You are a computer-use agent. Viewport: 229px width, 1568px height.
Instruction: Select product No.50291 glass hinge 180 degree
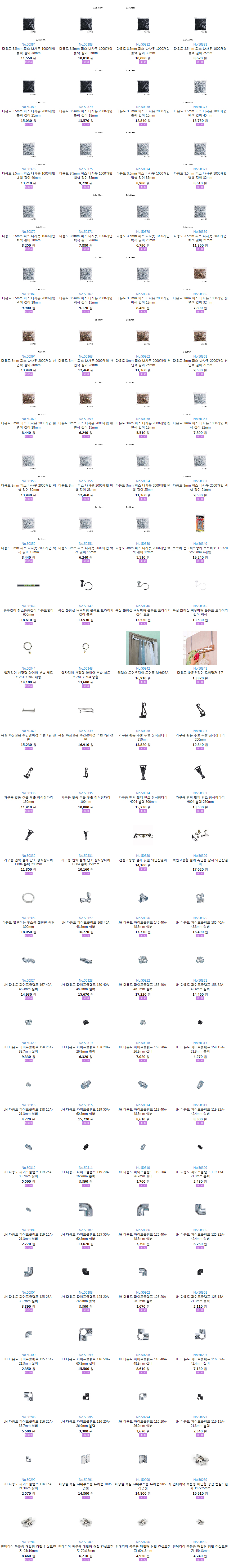86,1460
